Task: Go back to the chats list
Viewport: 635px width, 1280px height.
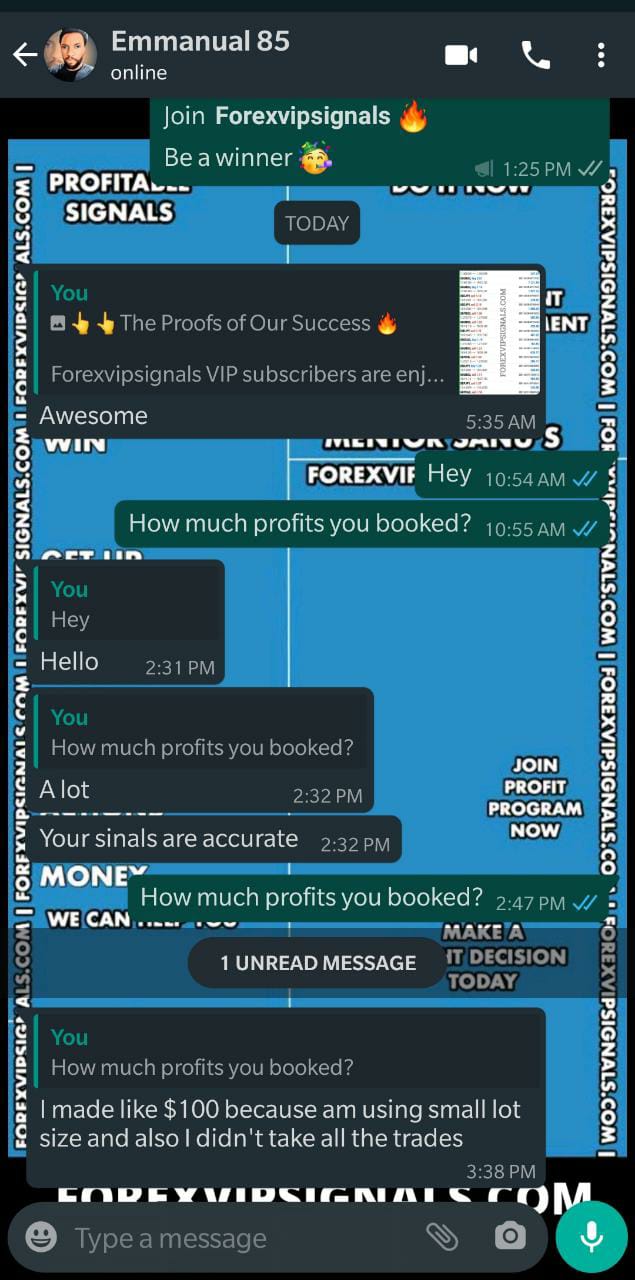Action: click(x=25, y=55)
